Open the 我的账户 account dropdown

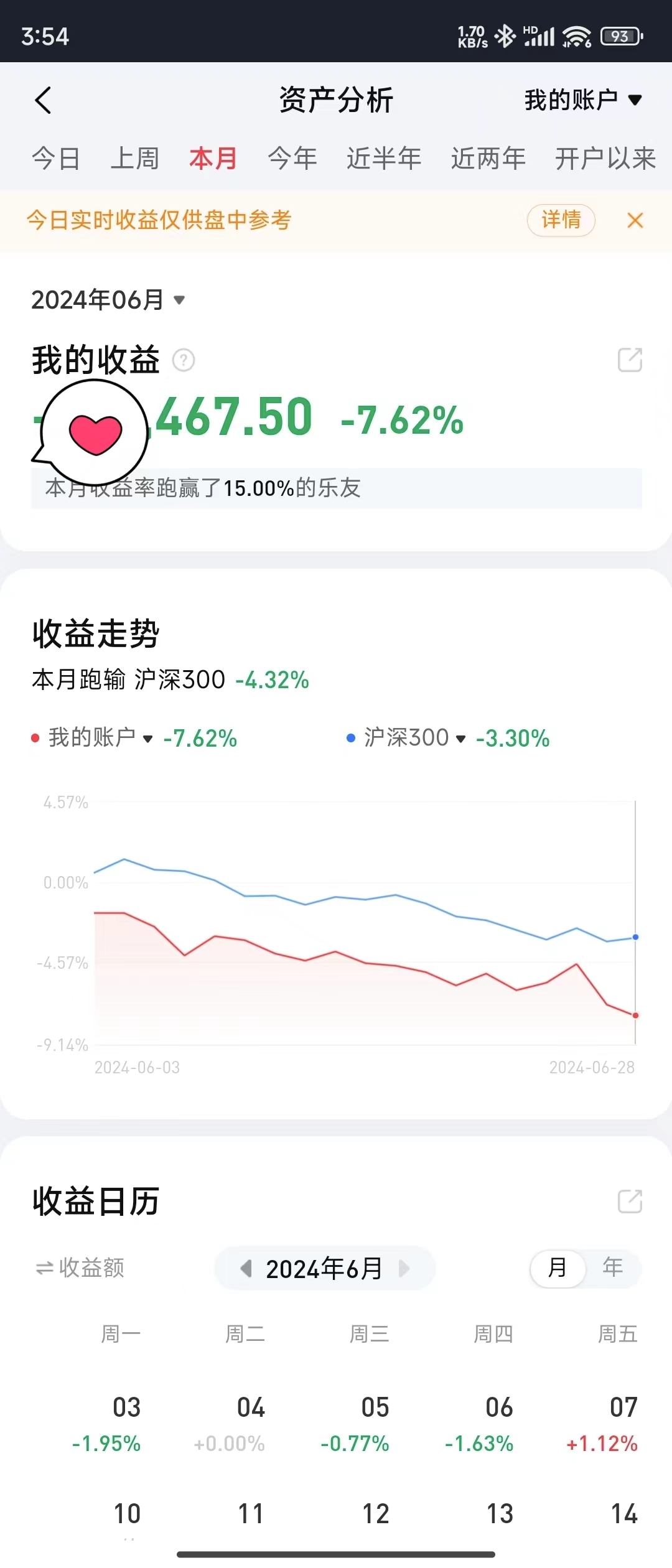[x=582, y=100]
